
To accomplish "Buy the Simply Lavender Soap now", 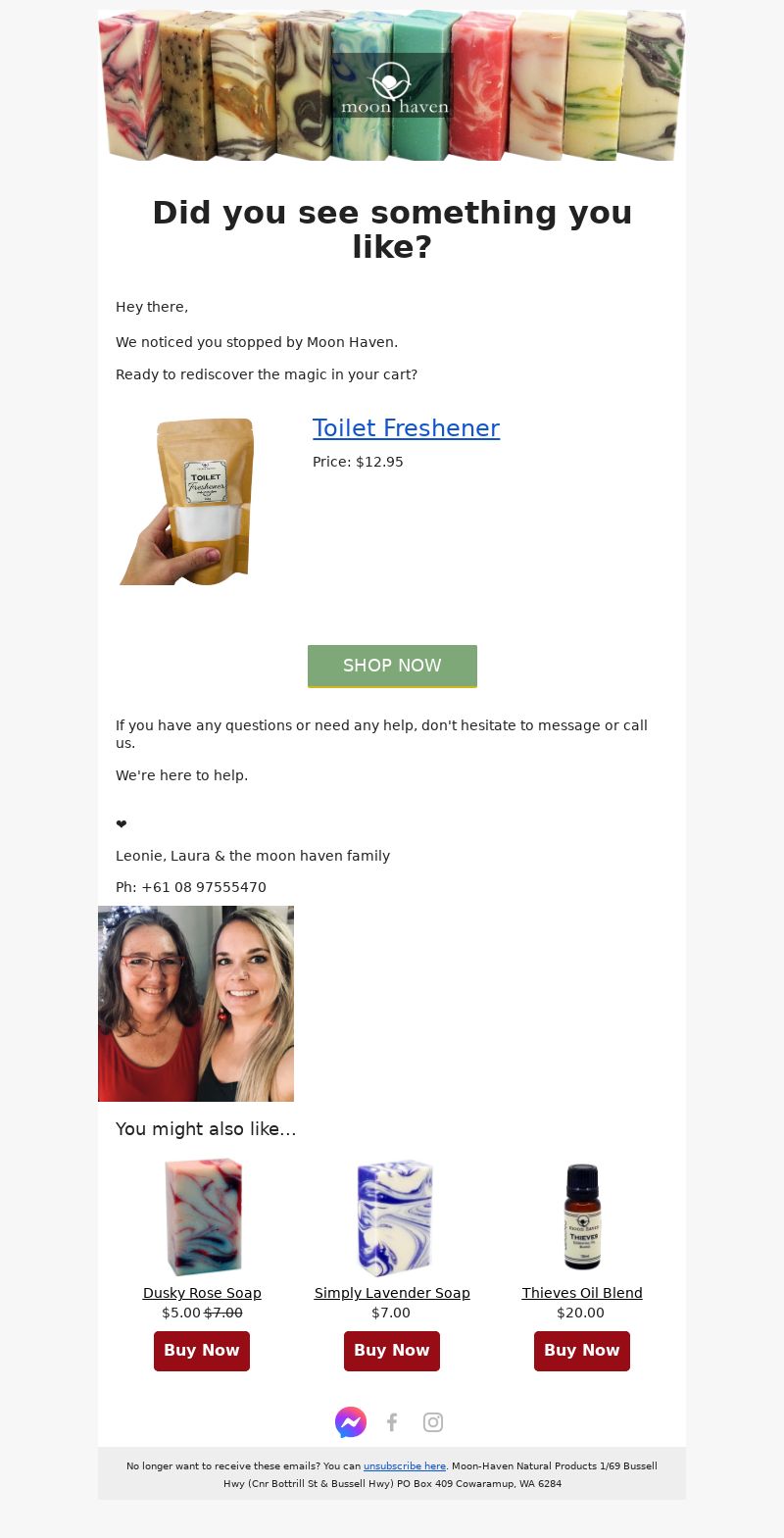I will coord(392,1351).
